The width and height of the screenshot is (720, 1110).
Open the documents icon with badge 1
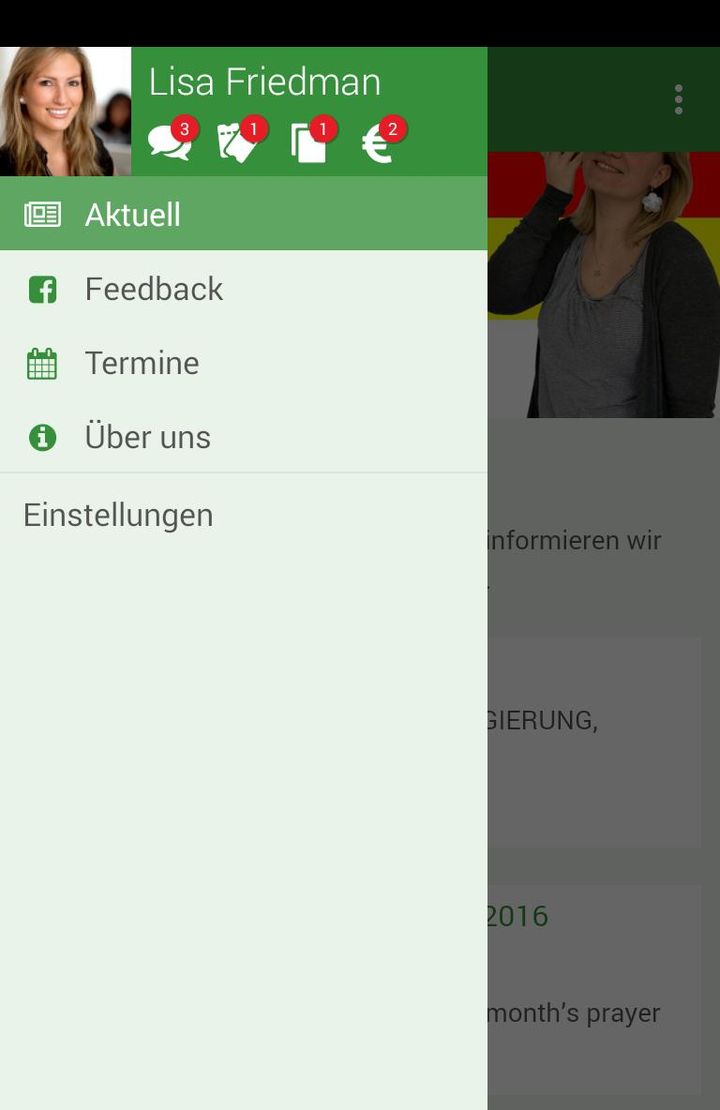(x=308, y=140)
